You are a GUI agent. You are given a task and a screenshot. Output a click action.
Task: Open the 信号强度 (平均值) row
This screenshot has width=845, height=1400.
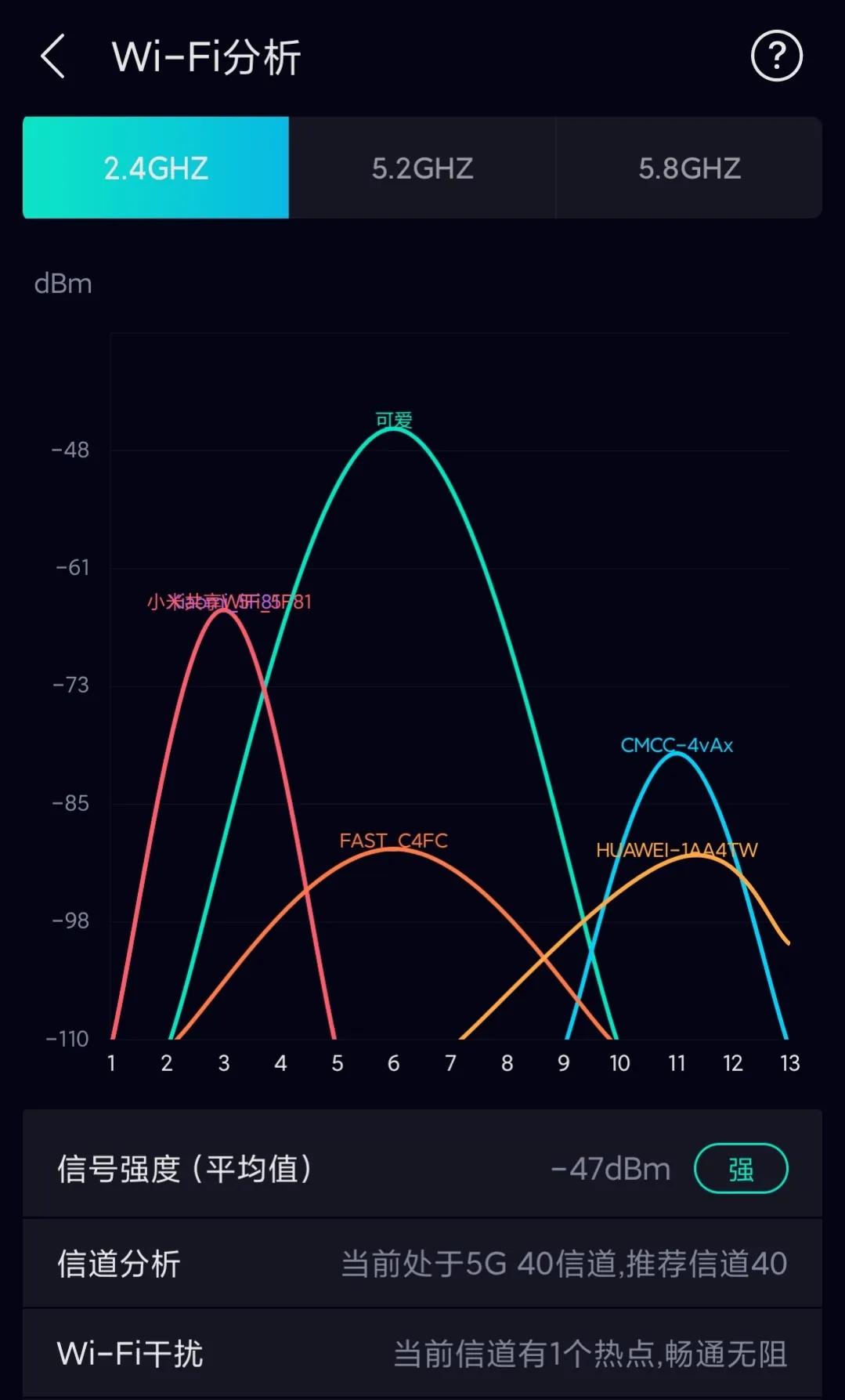tap(185, 1168)
